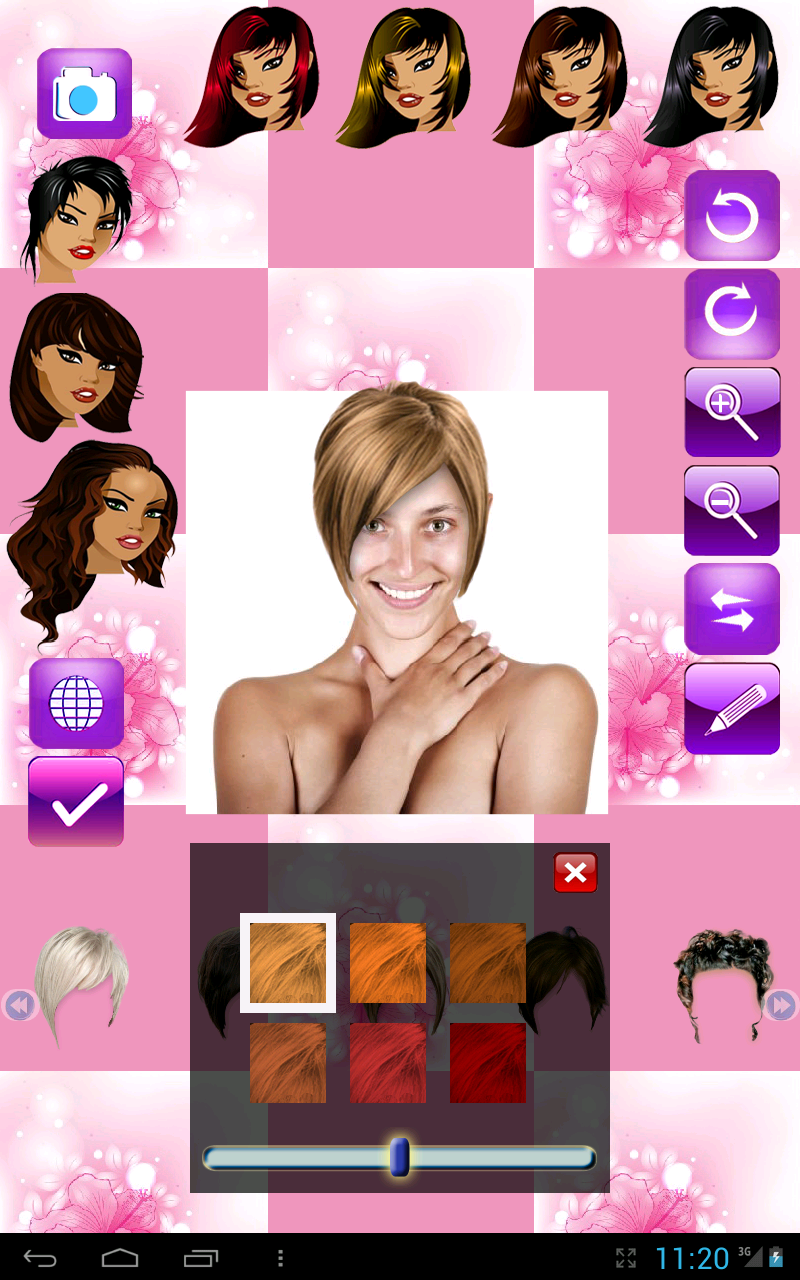Go to next wigs with right arrow
The width and height of the screenshot is (800, 1280).
(x=780, y=1005)
